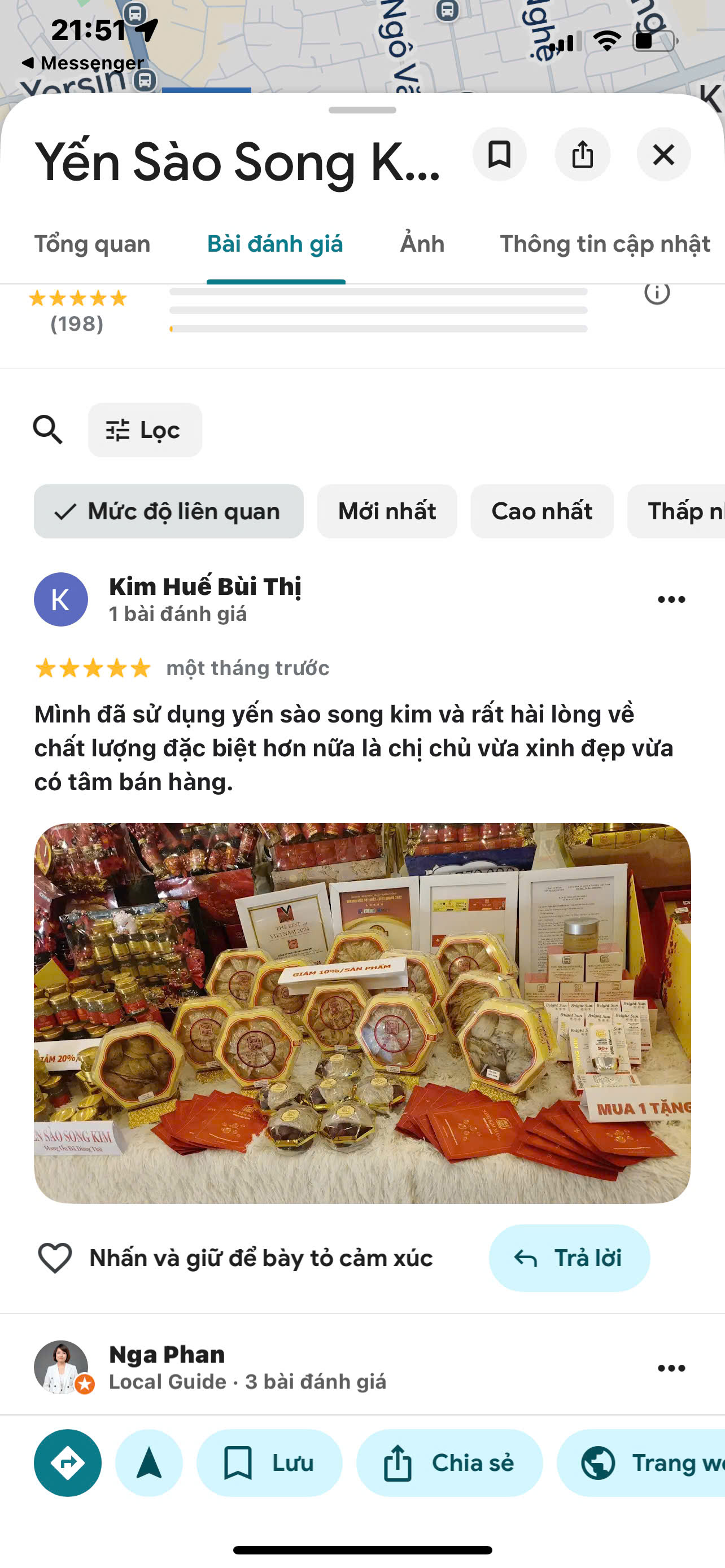
Task: Switch to the Tổng quan tab
Action: (92, 244)
